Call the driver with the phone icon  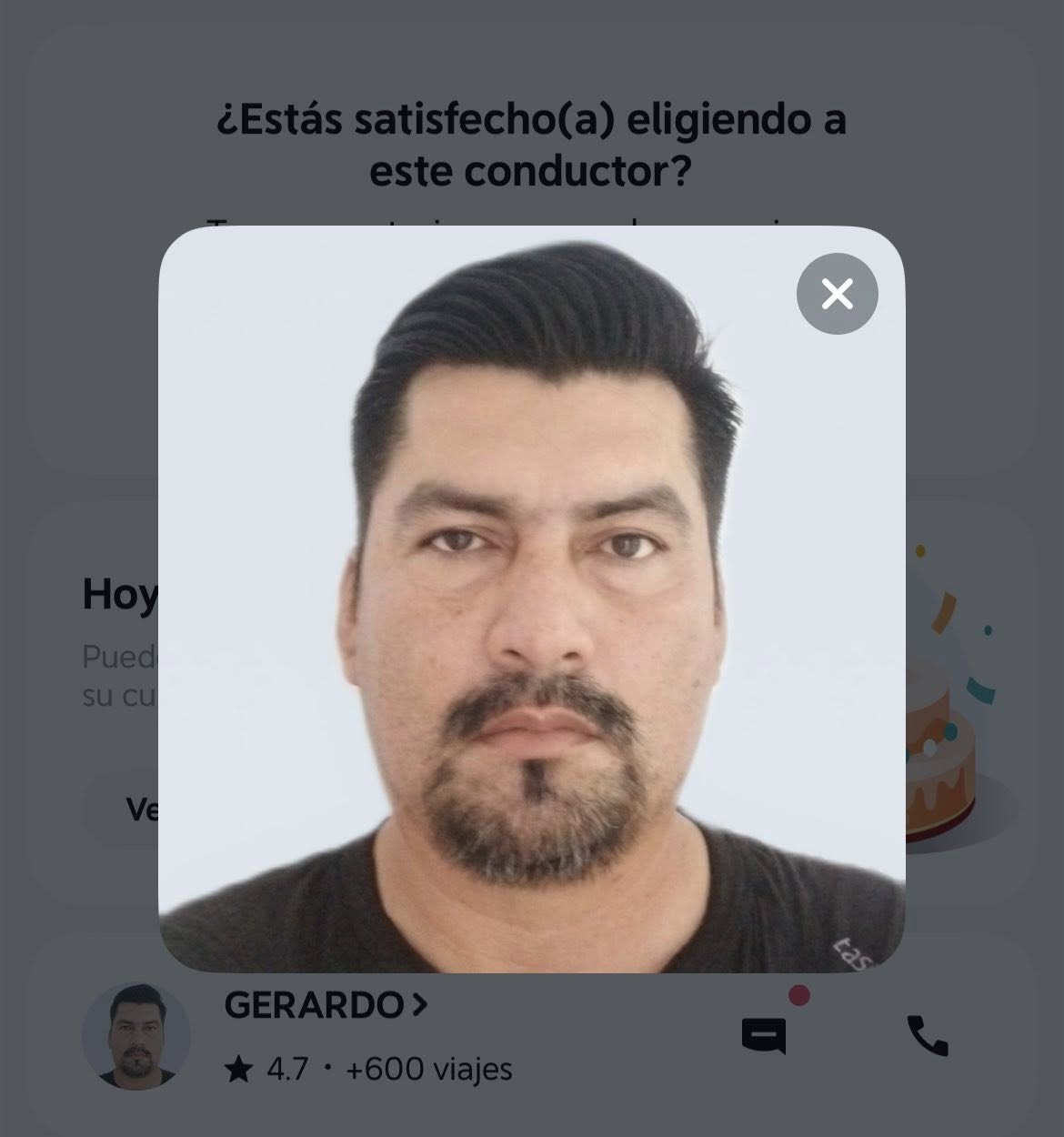pyautogui.click(x=927, y=1035)
